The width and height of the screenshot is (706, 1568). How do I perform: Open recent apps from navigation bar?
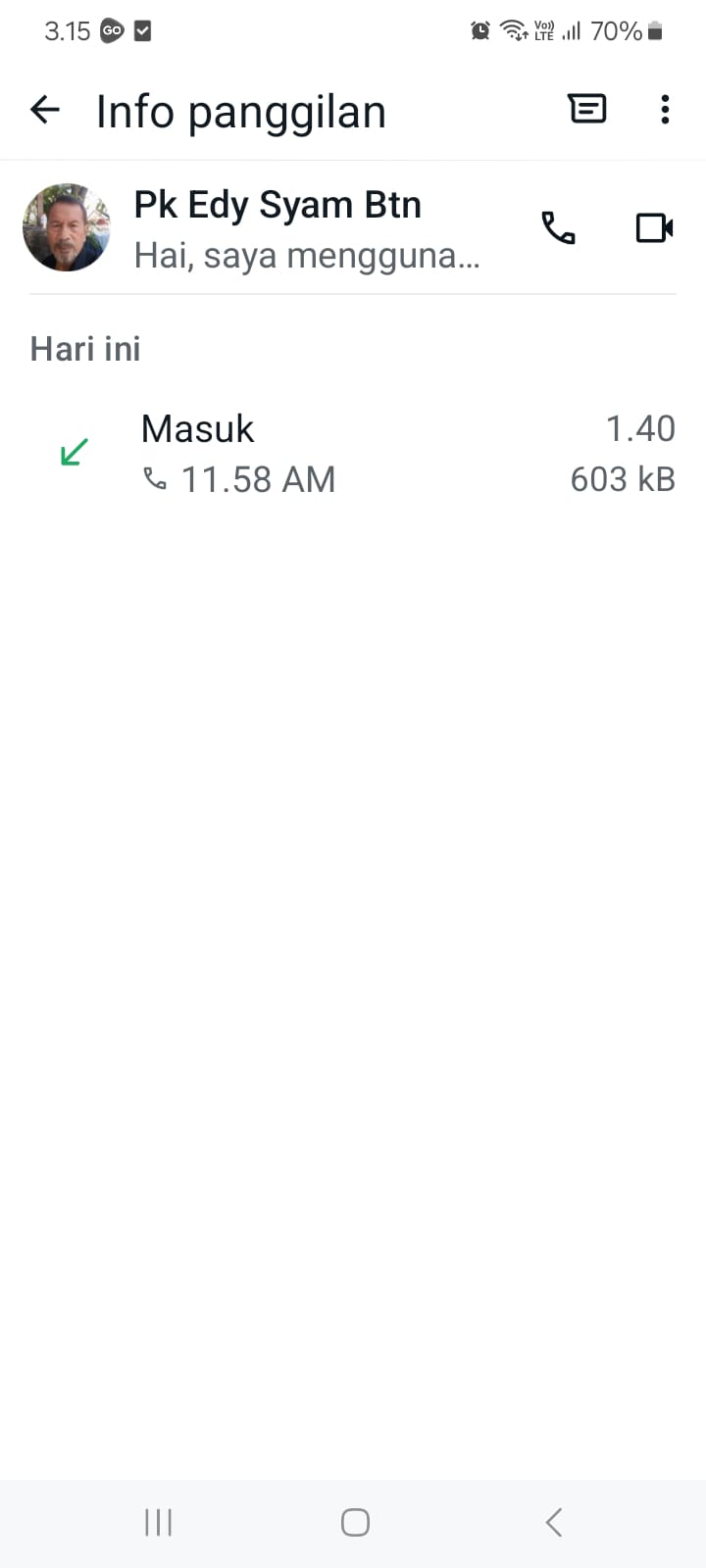tap(158, 1522)
